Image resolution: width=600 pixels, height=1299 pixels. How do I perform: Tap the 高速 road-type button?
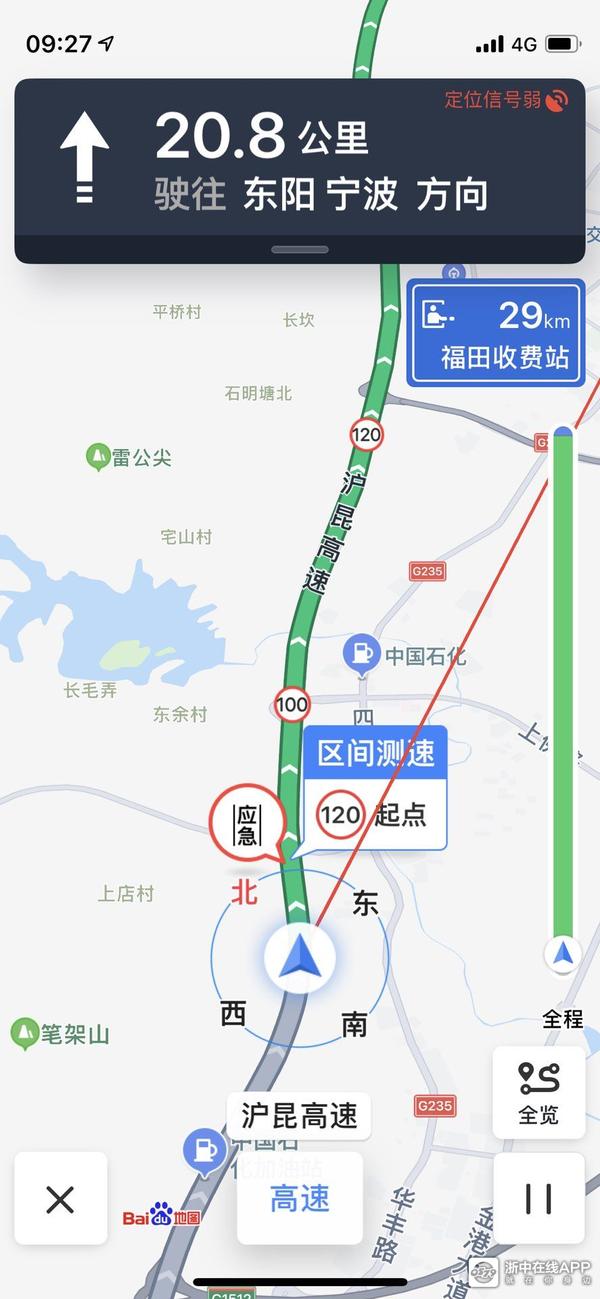(x=300, y=1198)
